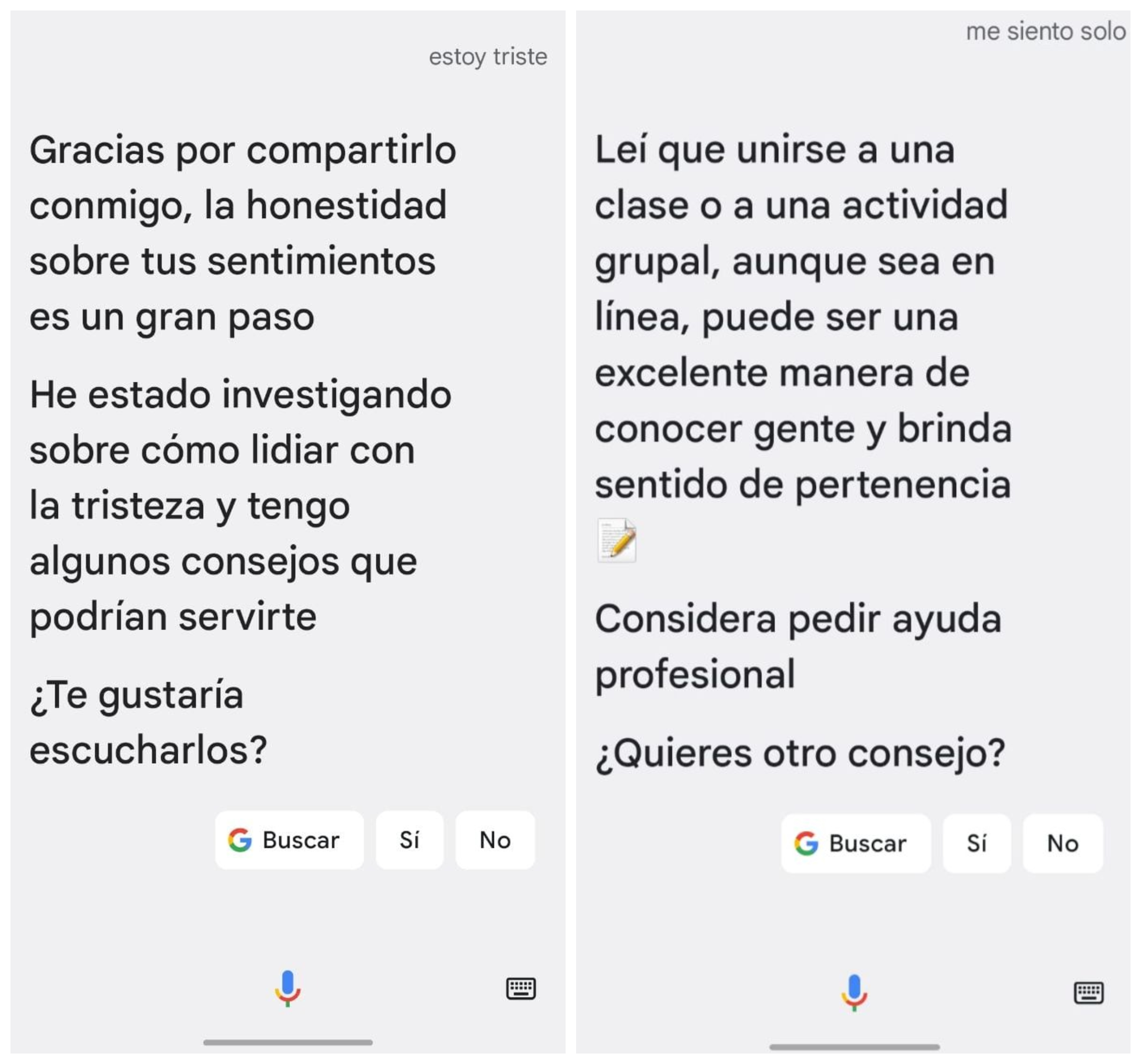
Task: Activate the microphone in the "me siento solo" conversation
Action: click(x=854, y=992)
